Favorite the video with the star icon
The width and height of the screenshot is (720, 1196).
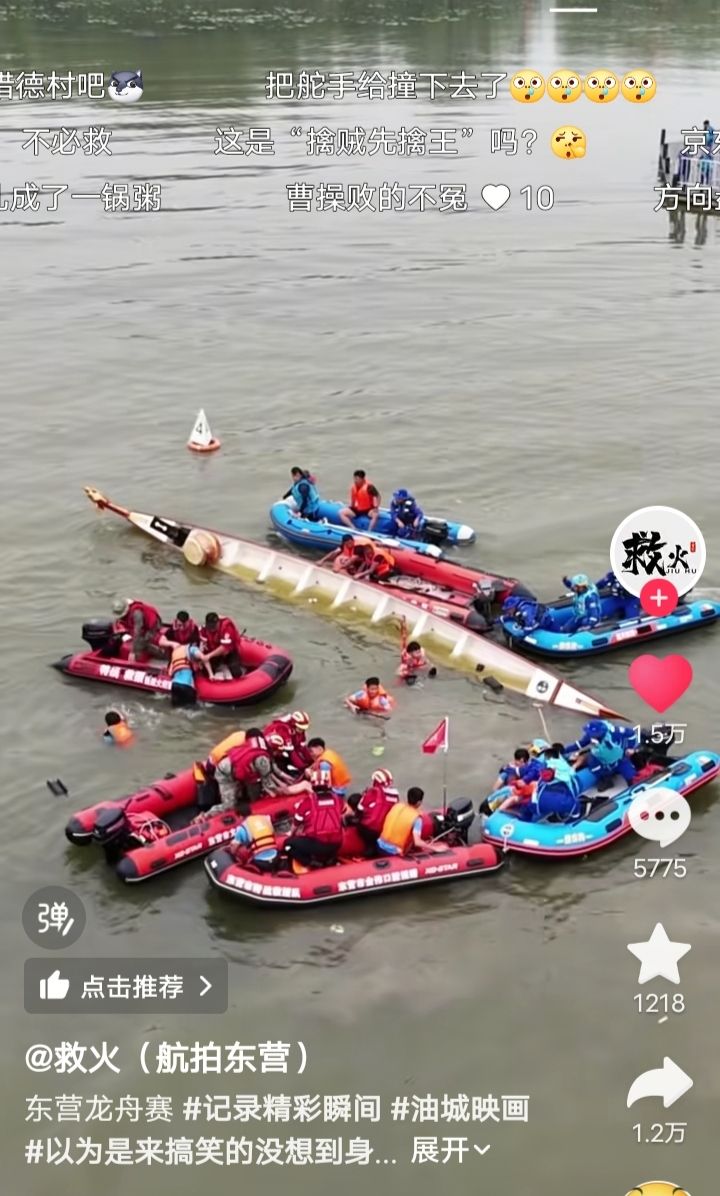[659, 954]
